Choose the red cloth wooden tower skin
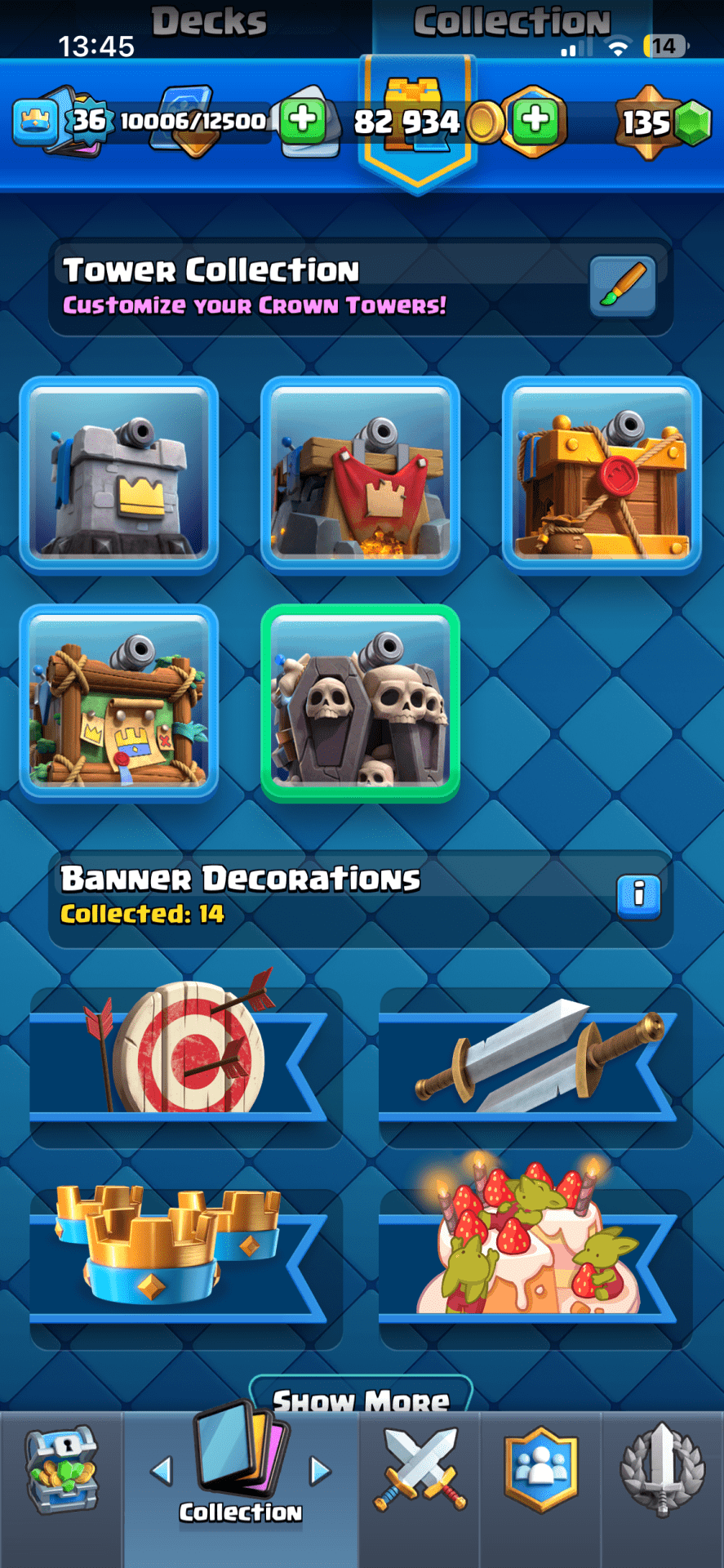 (360, 474)
